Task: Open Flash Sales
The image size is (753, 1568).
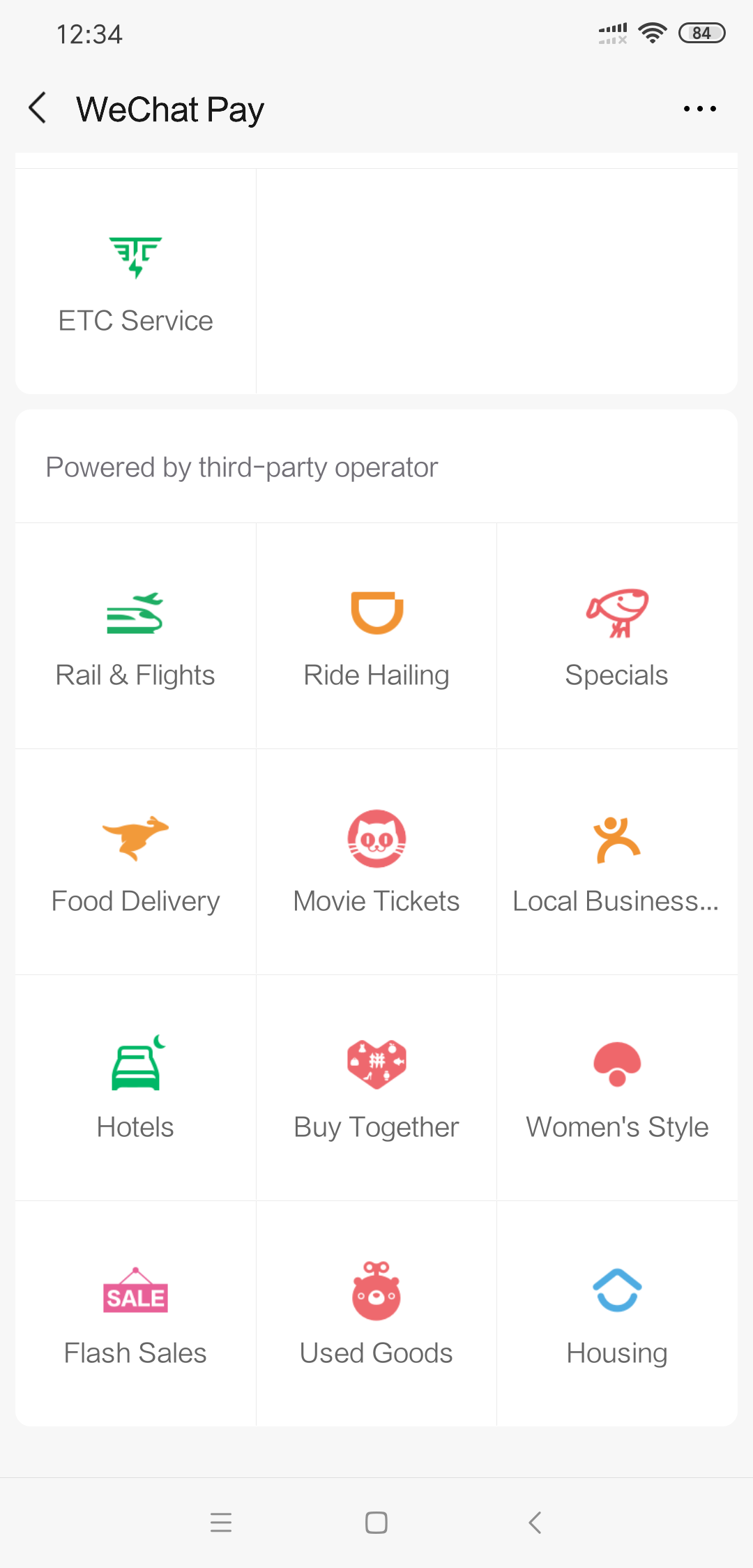Action: [x=136, y=1314]
